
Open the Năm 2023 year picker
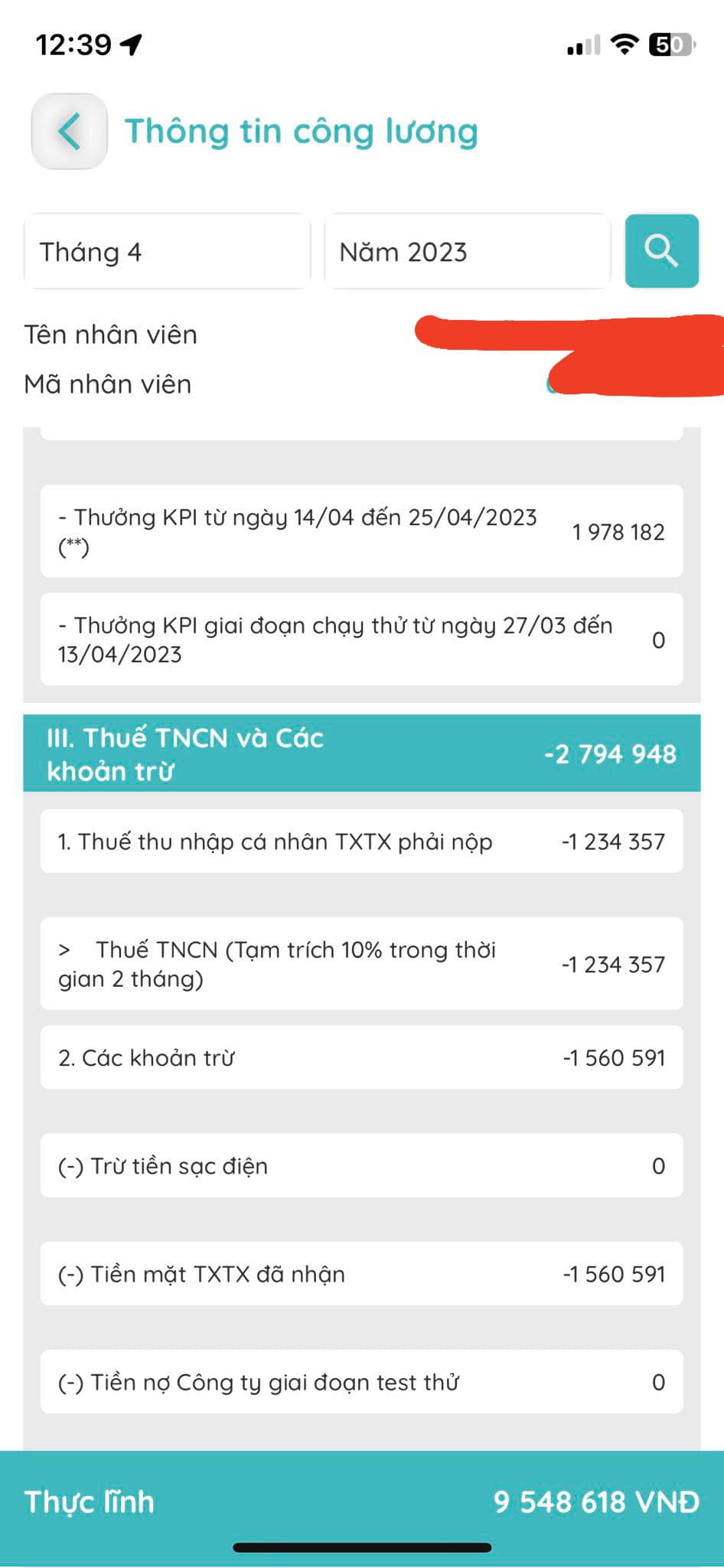pos(467,252)
